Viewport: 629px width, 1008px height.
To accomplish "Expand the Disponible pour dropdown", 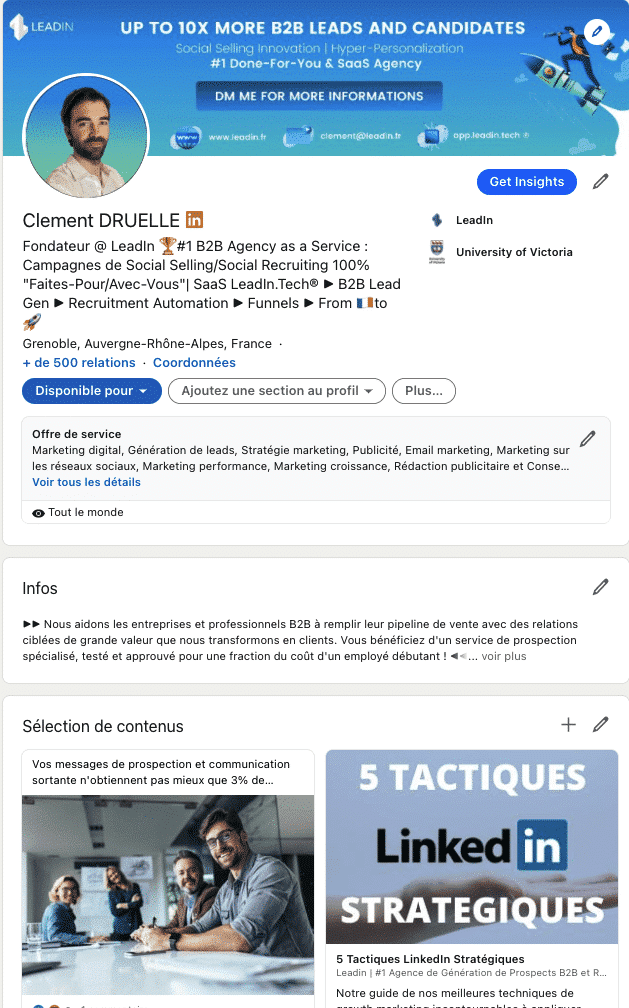I will [x=91, y=391].
